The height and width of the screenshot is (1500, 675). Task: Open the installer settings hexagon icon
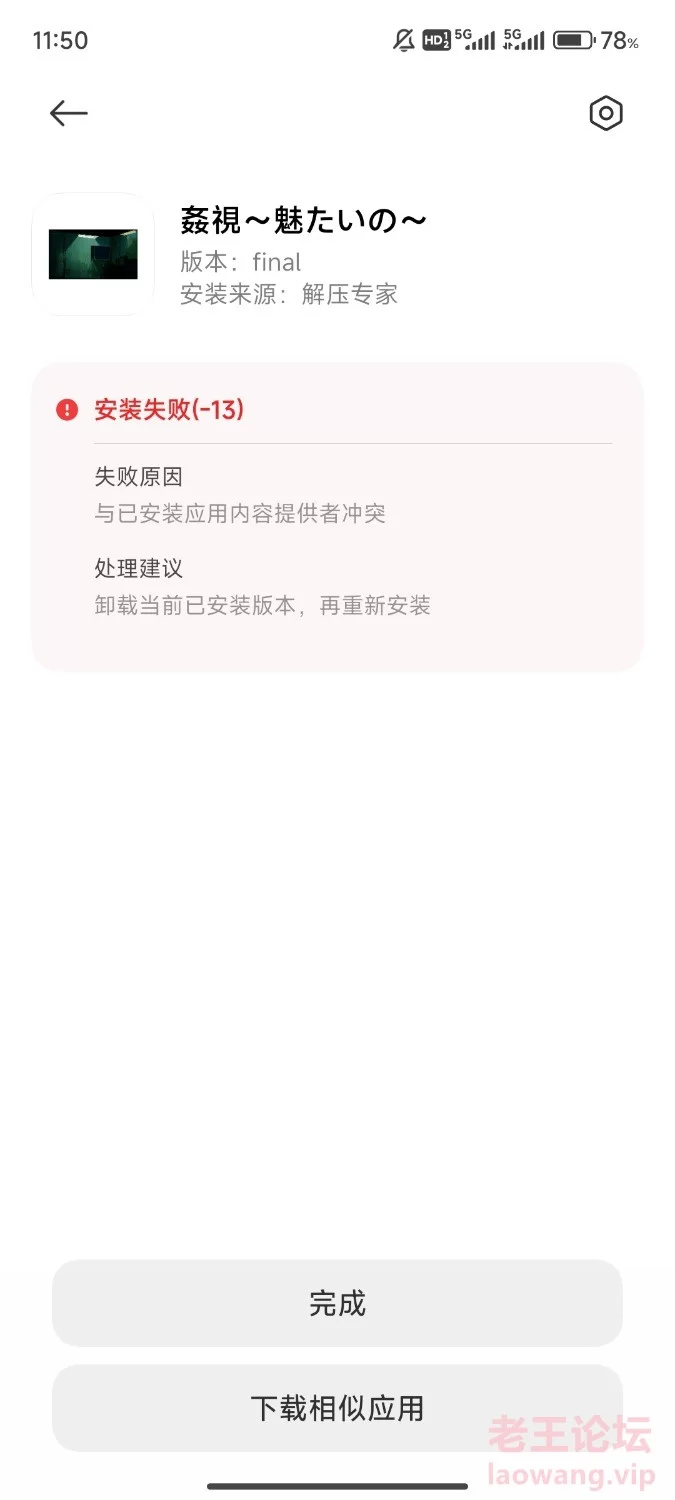point(605,114)
